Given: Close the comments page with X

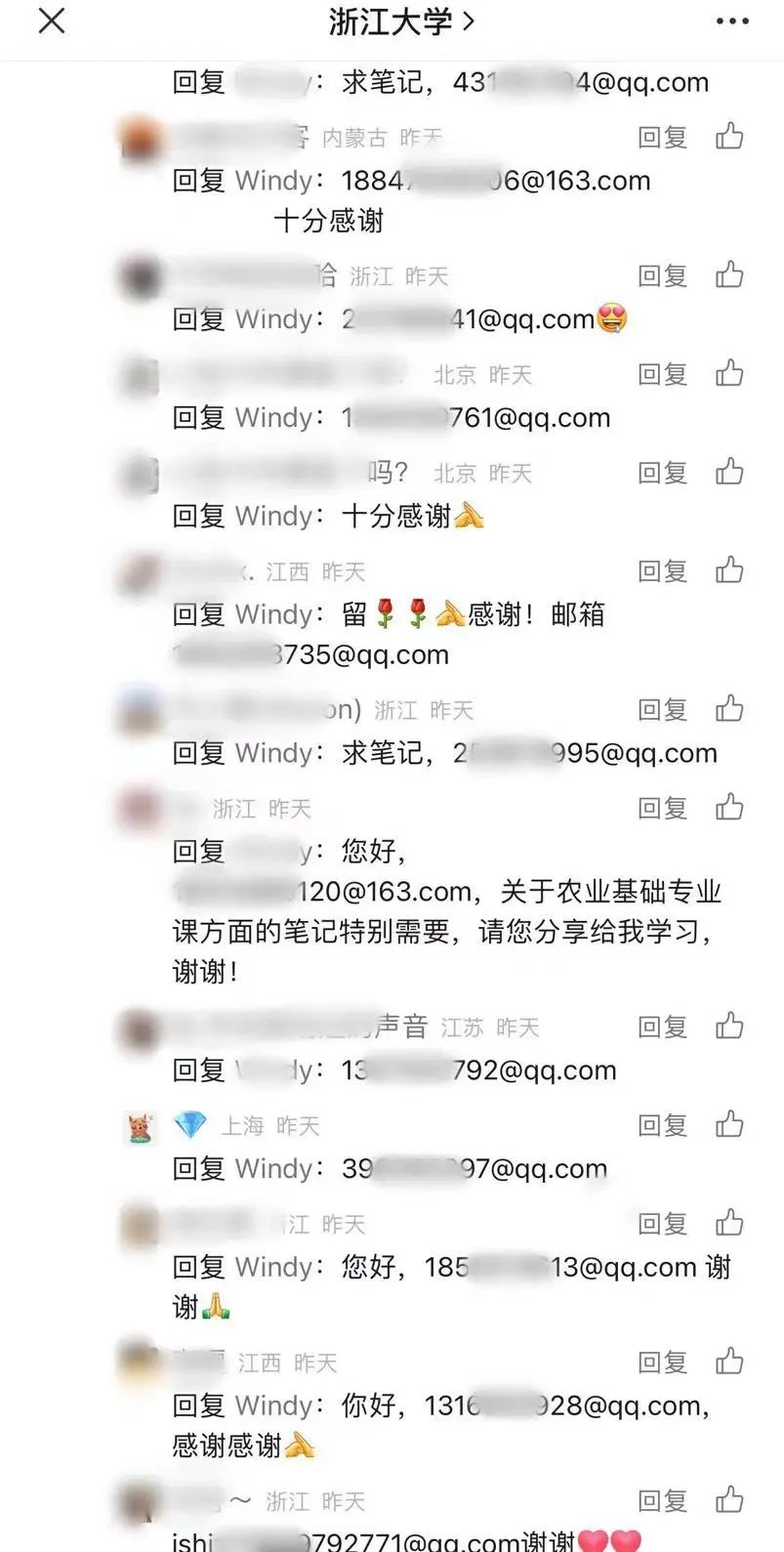Looking at the screenshot, I should pos(52,21).
